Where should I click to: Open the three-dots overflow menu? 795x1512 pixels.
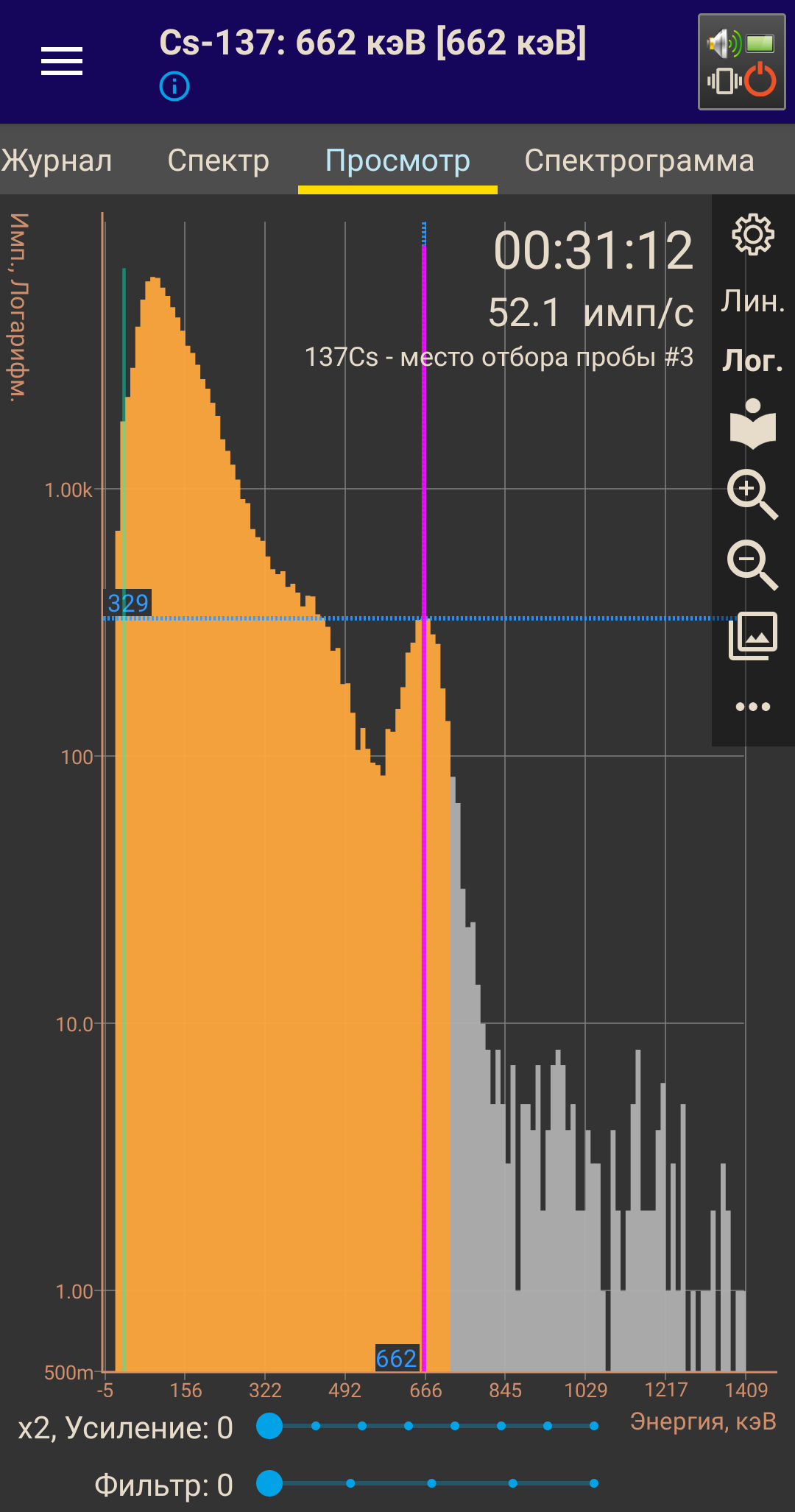[x=752, y=707]
